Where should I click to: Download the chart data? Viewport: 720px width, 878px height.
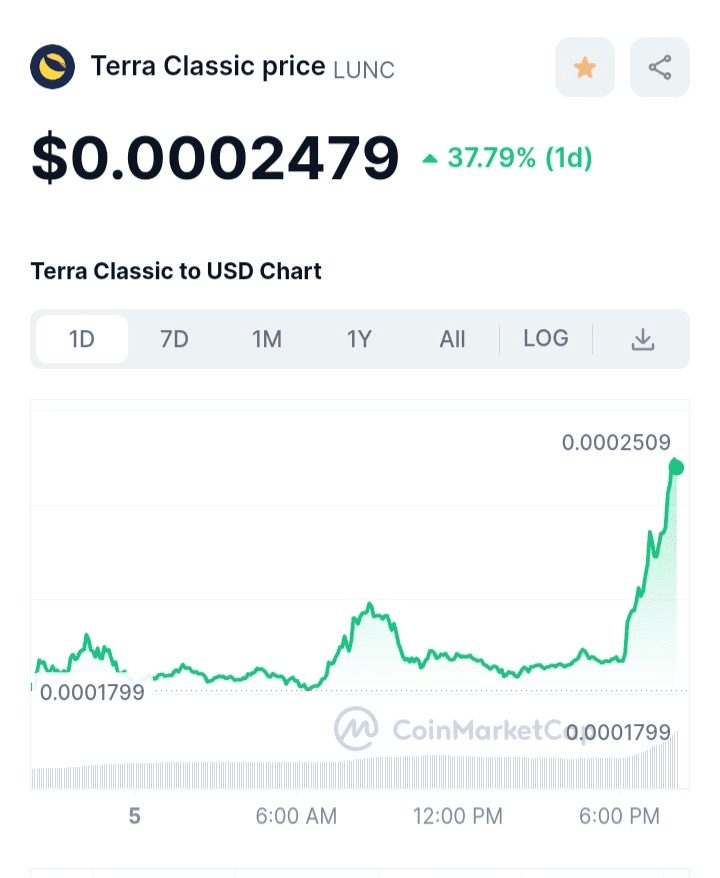click(642, 340)
